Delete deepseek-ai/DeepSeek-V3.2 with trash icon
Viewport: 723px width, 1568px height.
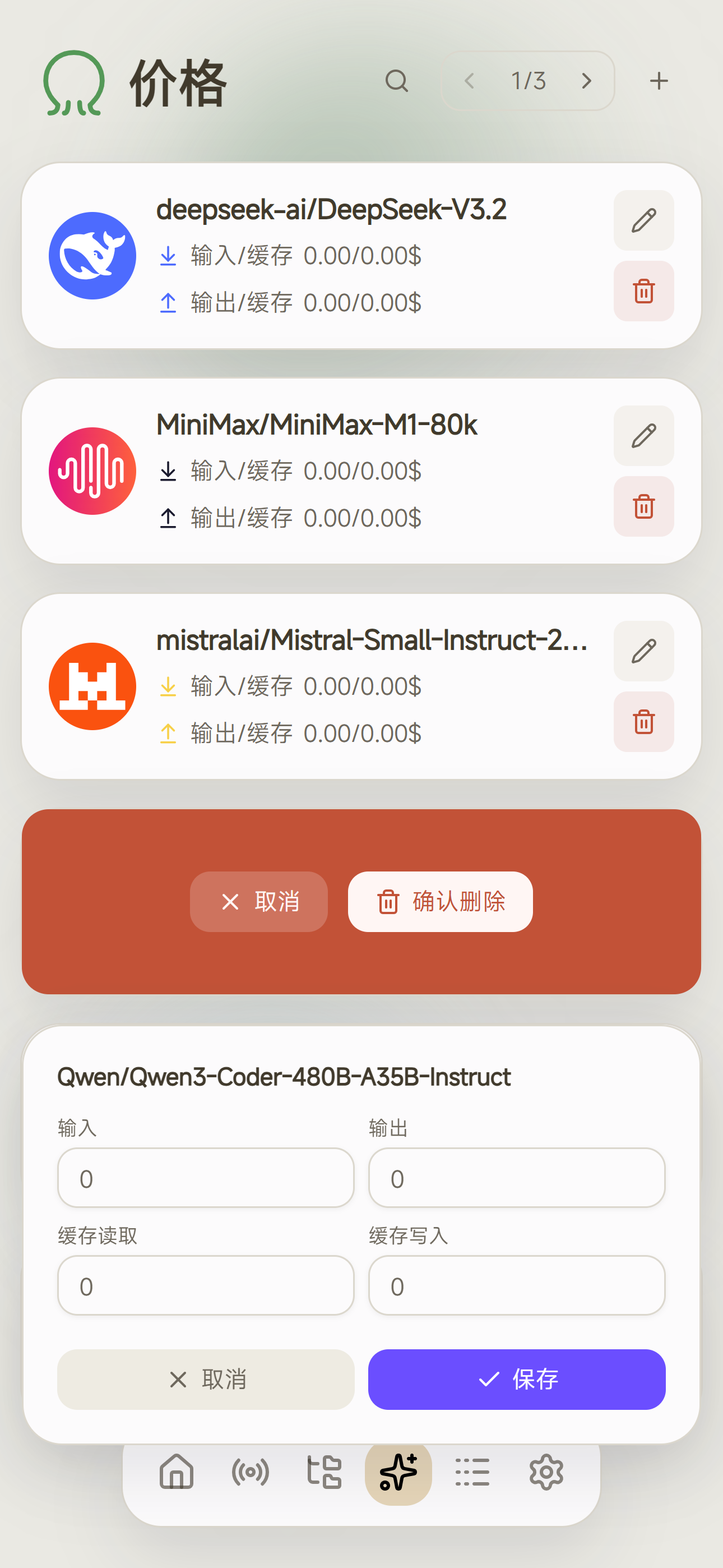point(643,292)
